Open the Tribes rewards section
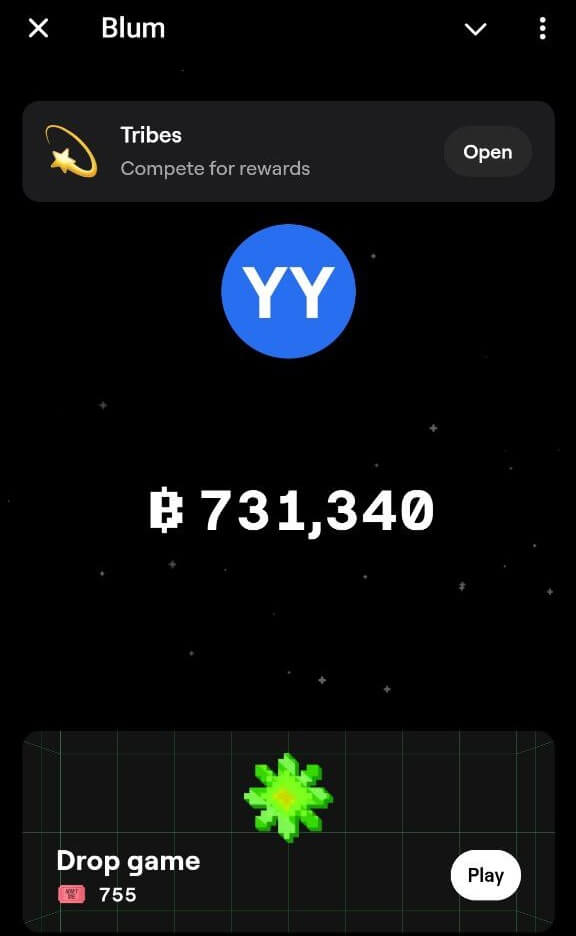The width and height of the screenshot is (576, 936). (488, 152)
